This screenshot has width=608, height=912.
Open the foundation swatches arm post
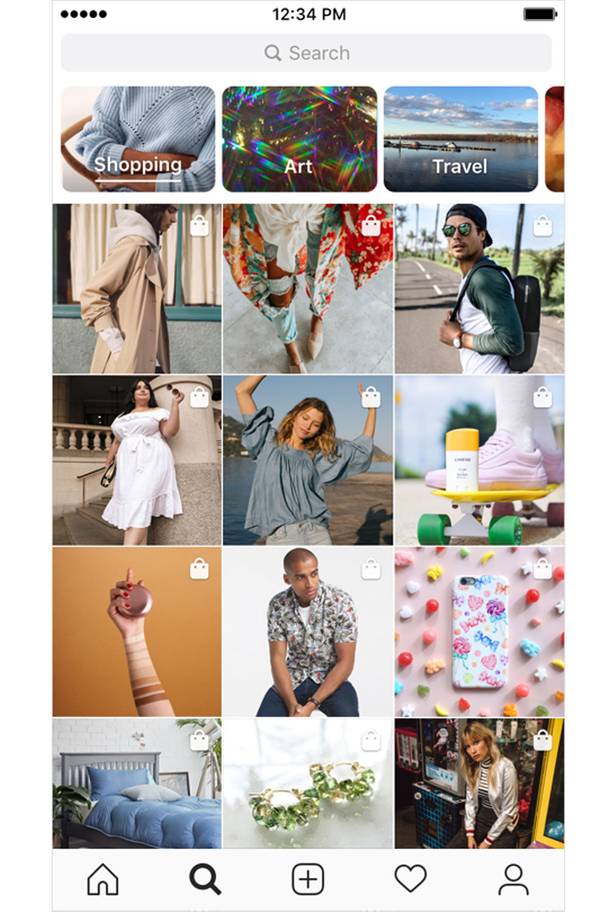pos(136,631)
